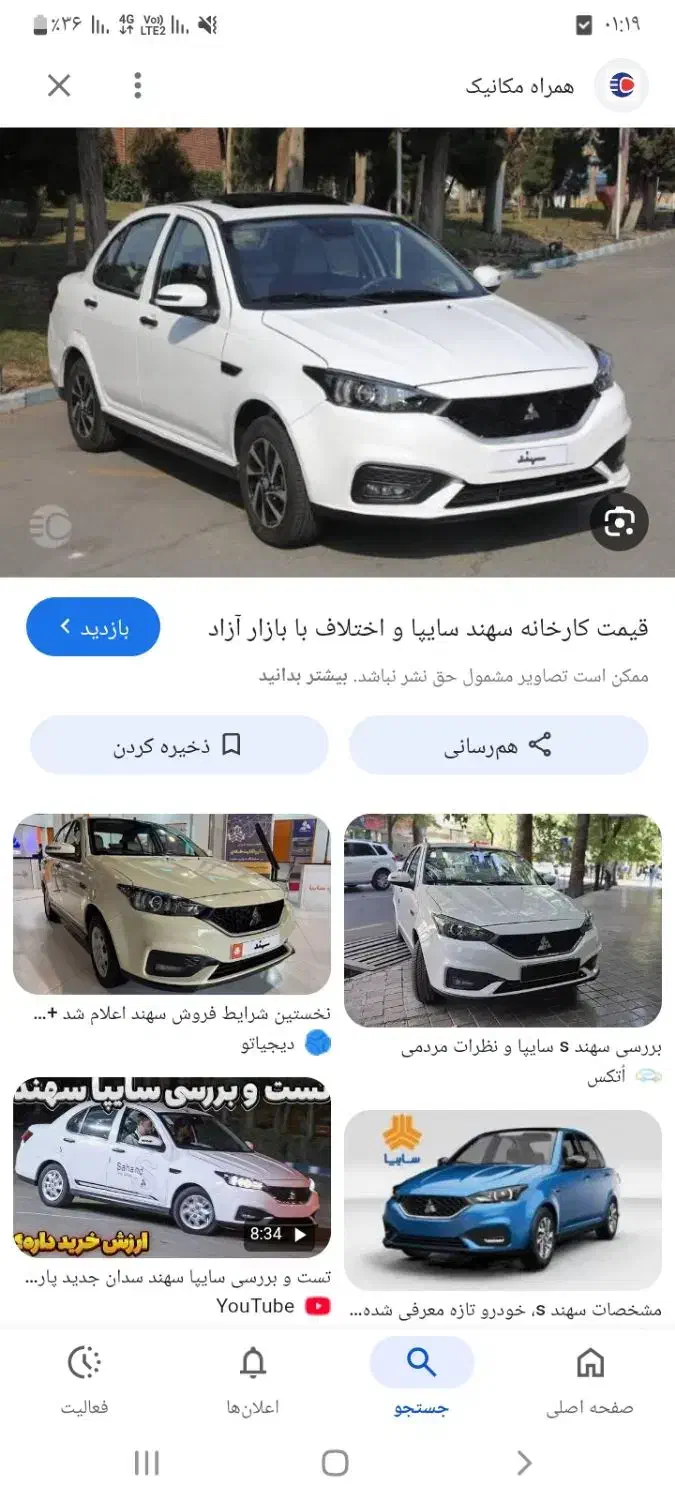
Task: Search this image with Lens icon
Action: (619, 521)
